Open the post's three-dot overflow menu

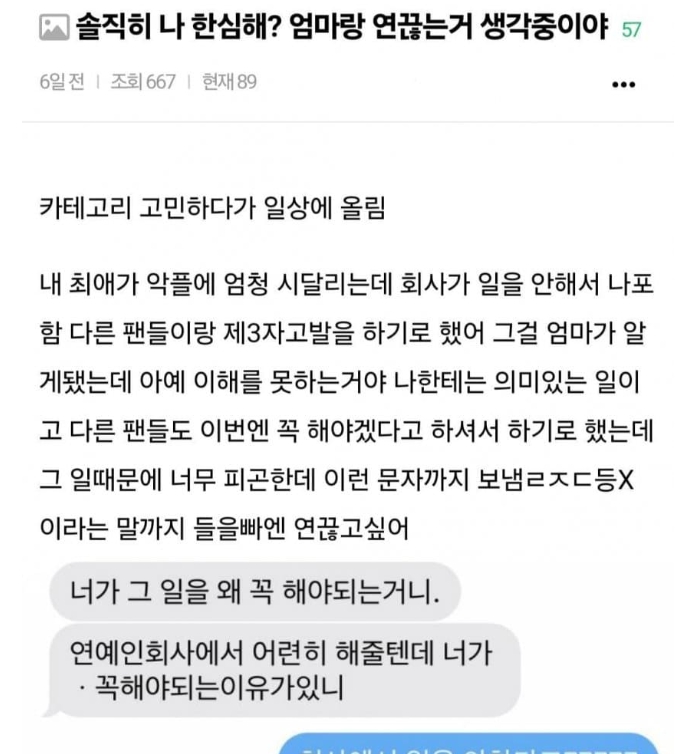point(623,85)
